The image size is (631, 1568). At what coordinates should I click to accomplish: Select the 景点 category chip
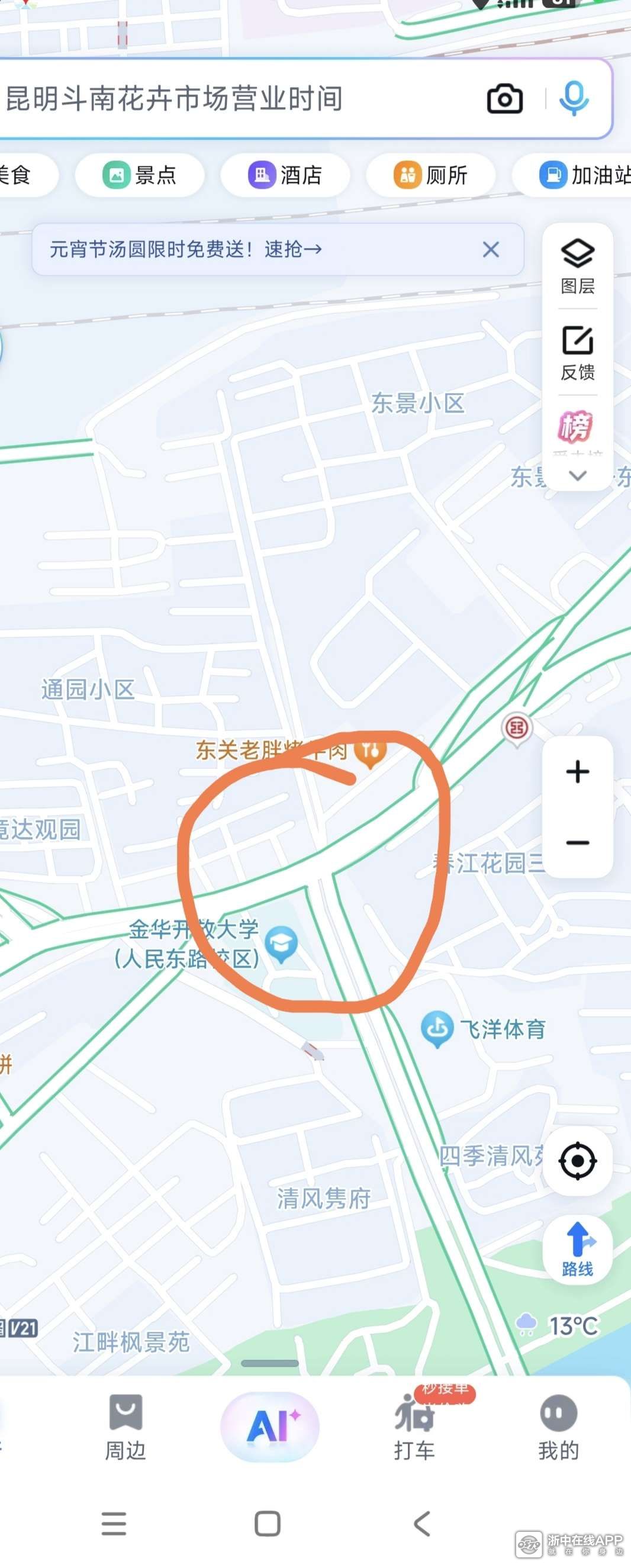click(140, 175)
